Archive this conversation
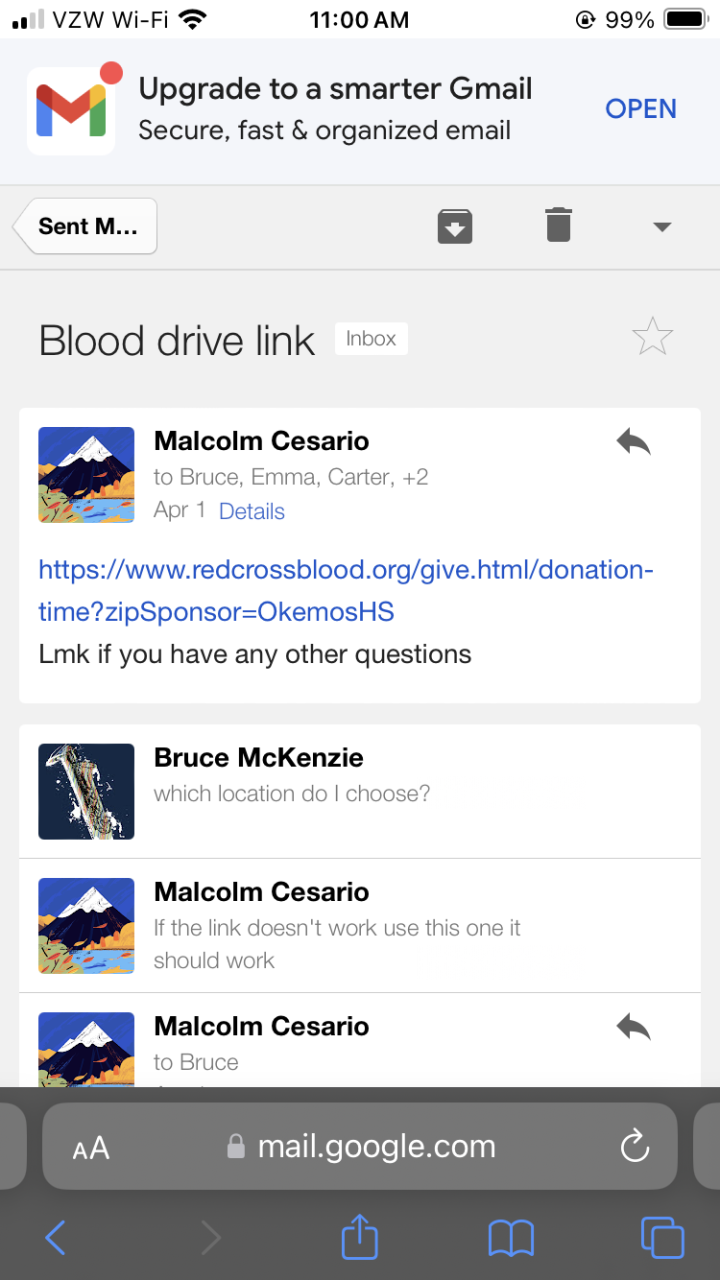The height and width of the screenshot is (1280, 720). point(455,226)
